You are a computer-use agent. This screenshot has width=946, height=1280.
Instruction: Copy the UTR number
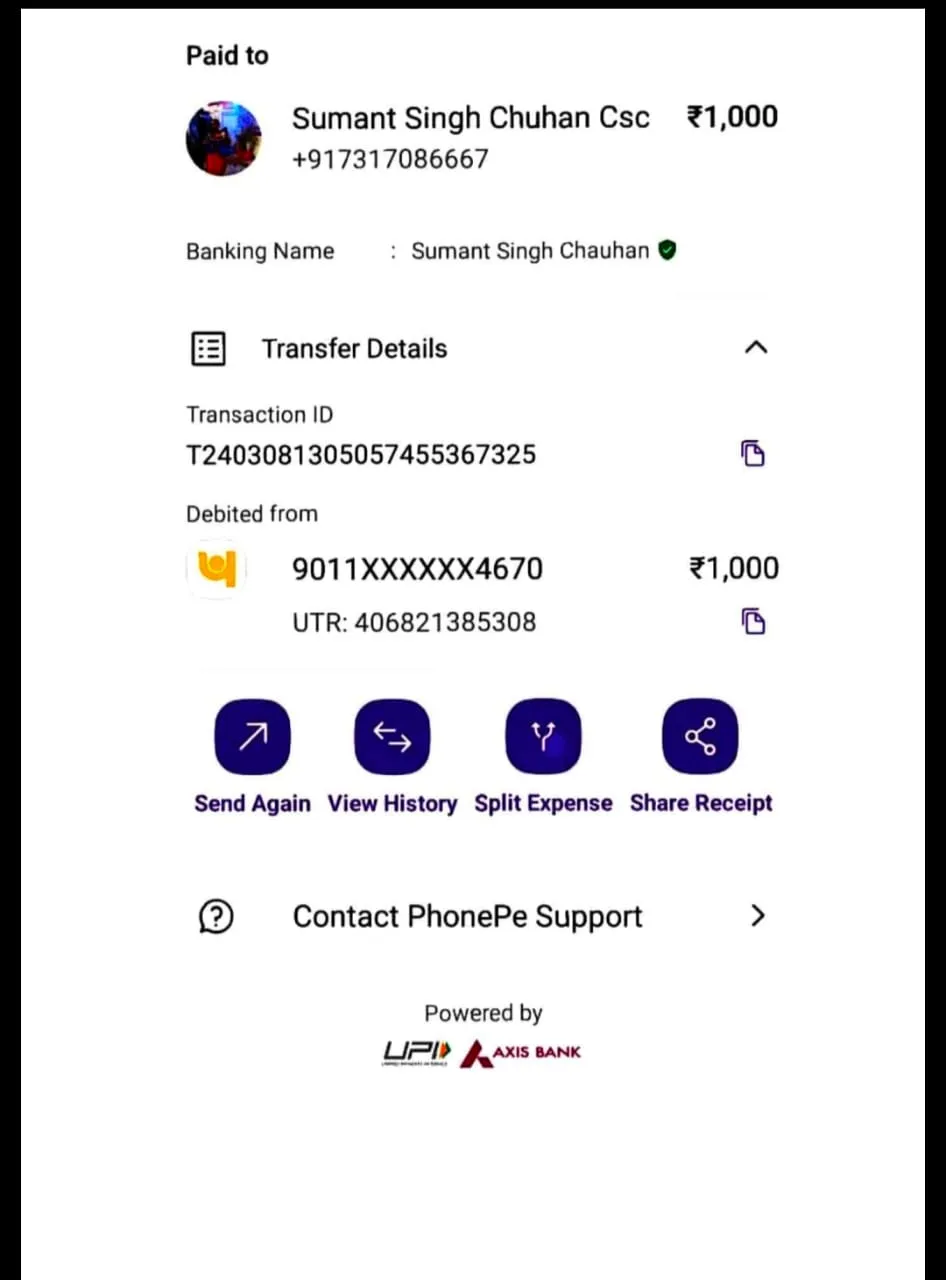click(x=752, y=621)
